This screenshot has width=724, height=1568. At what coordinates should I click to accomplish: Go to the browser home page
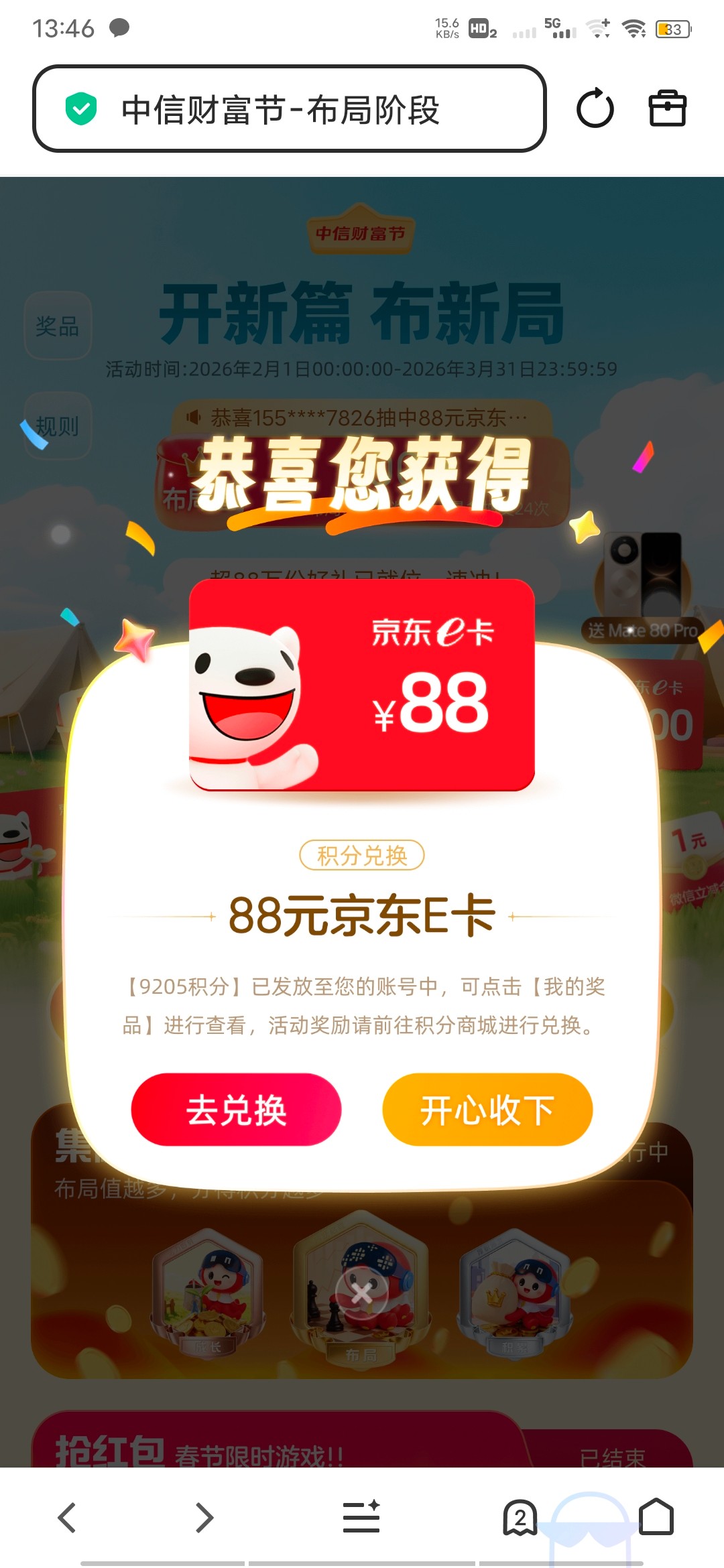point(656,1517)
